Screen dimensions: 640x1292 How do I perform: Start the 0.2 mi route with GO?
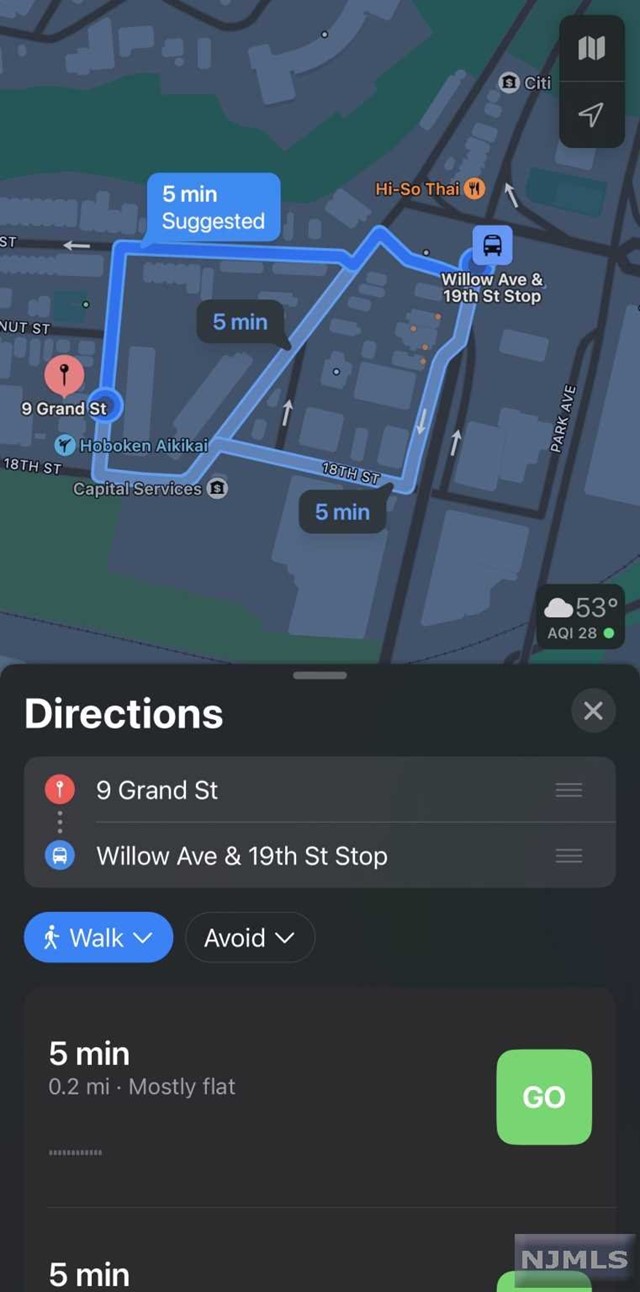[x=544, y=1097]
